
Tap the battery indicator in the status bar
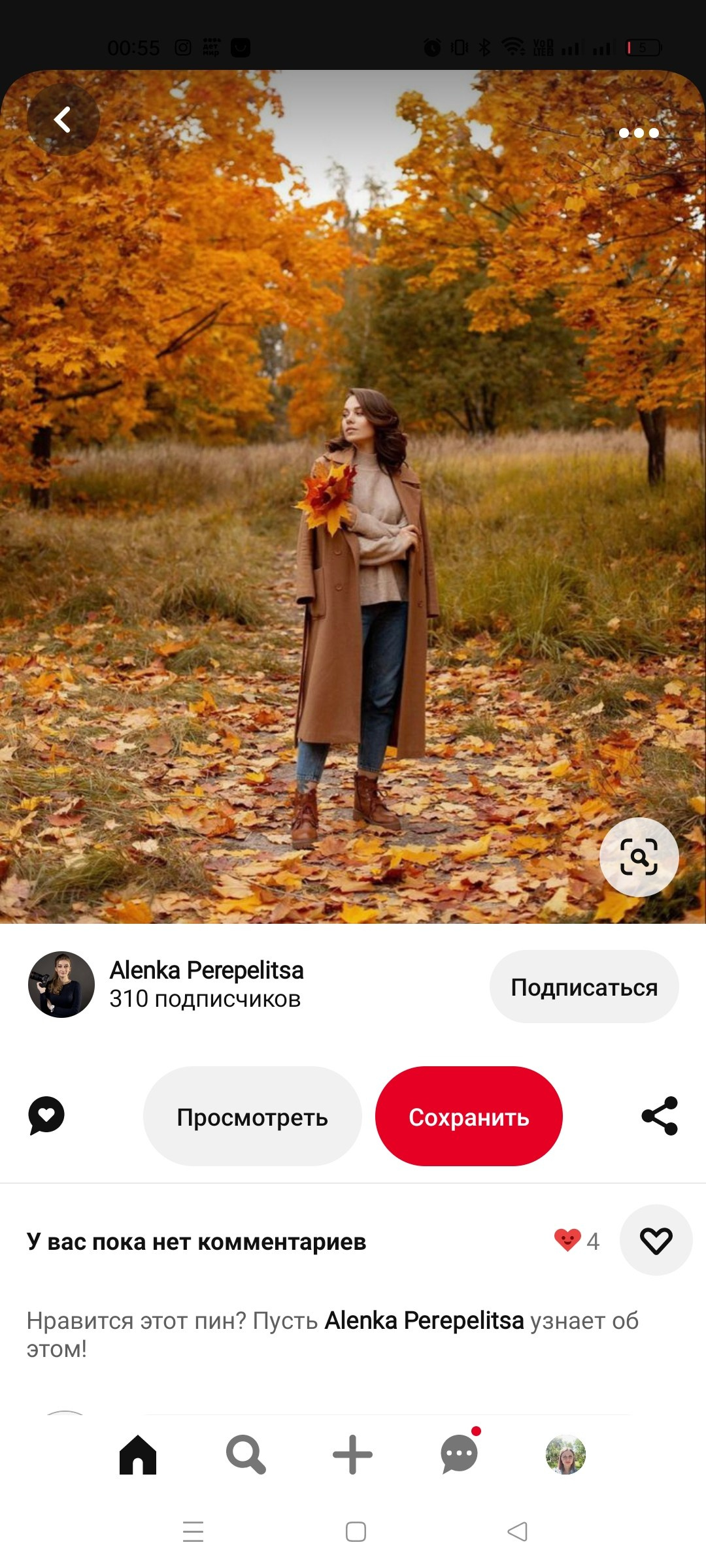[645, 47]
